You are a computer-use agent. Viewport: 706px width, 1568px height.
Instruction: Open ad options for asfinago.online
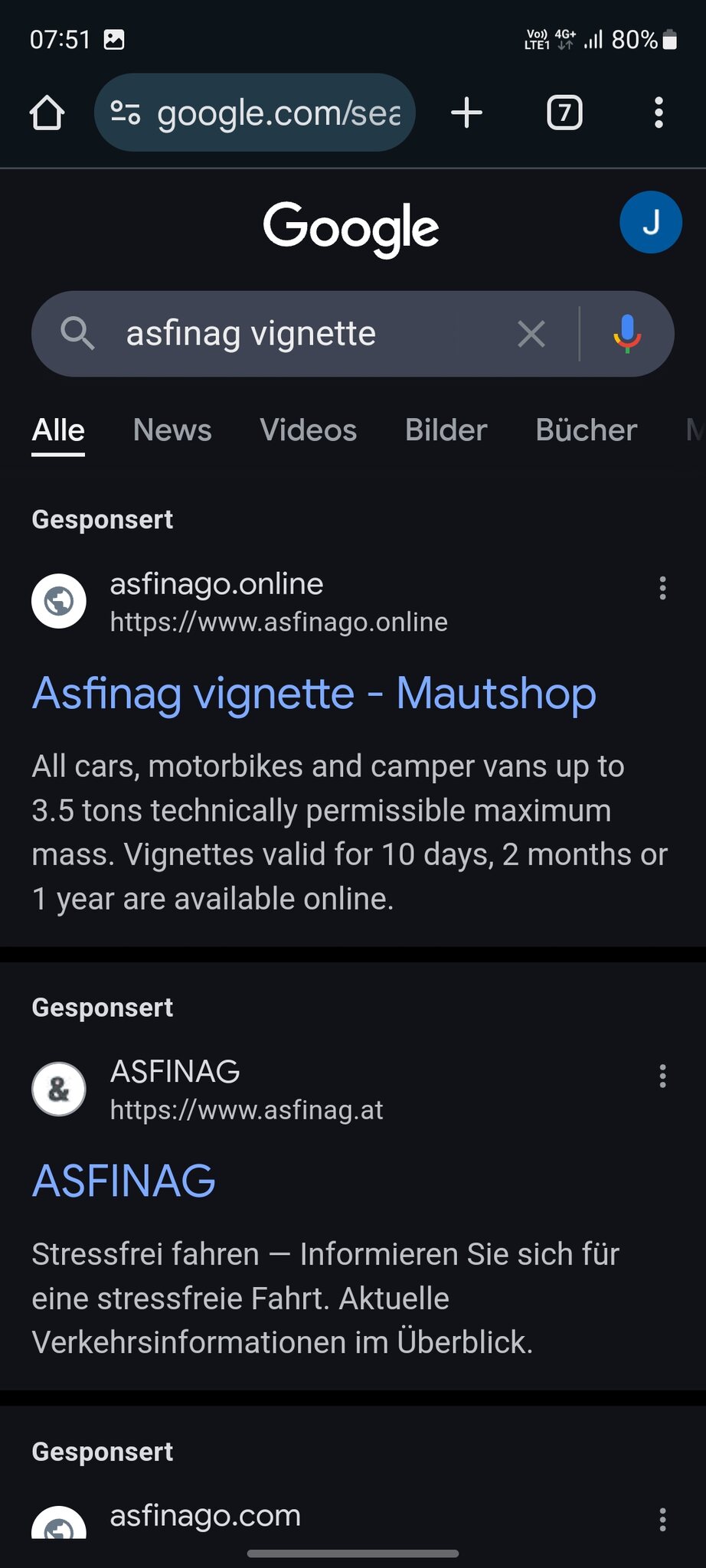click(x=662, y=588)
